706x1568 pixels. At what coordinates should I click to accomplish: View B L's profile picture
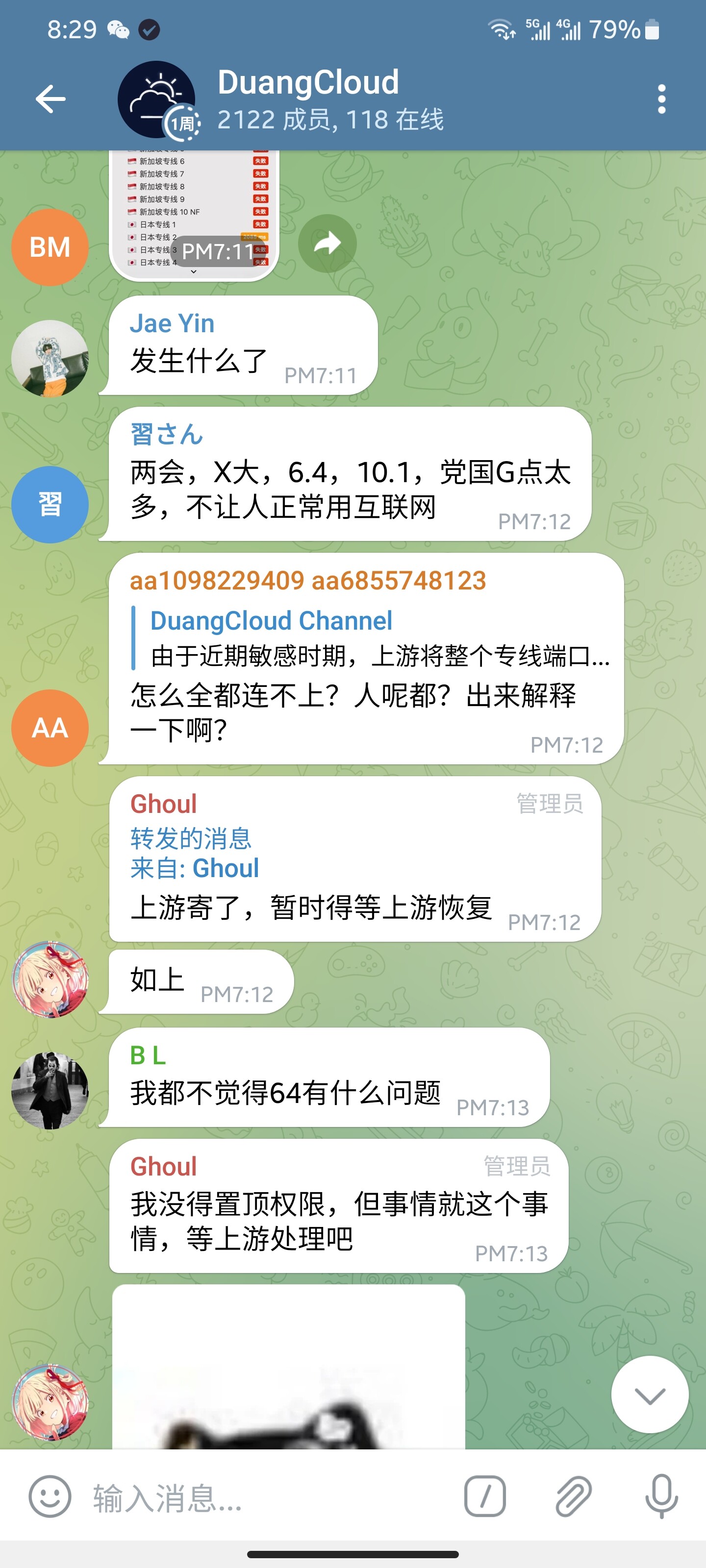50,1090
